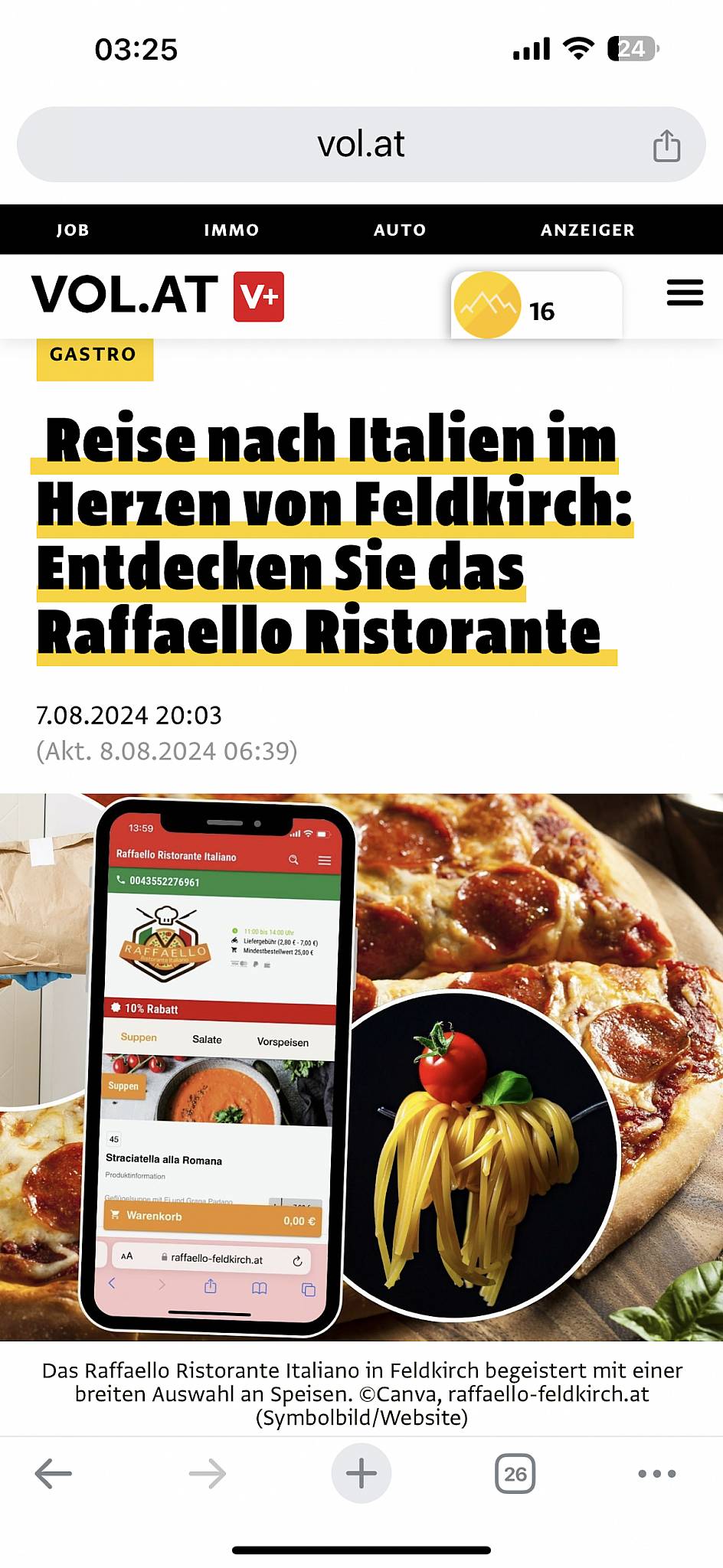Viewport: 723px width, 1568px height.
Task: Open the hamburger menu
Action: click(684, 293)
